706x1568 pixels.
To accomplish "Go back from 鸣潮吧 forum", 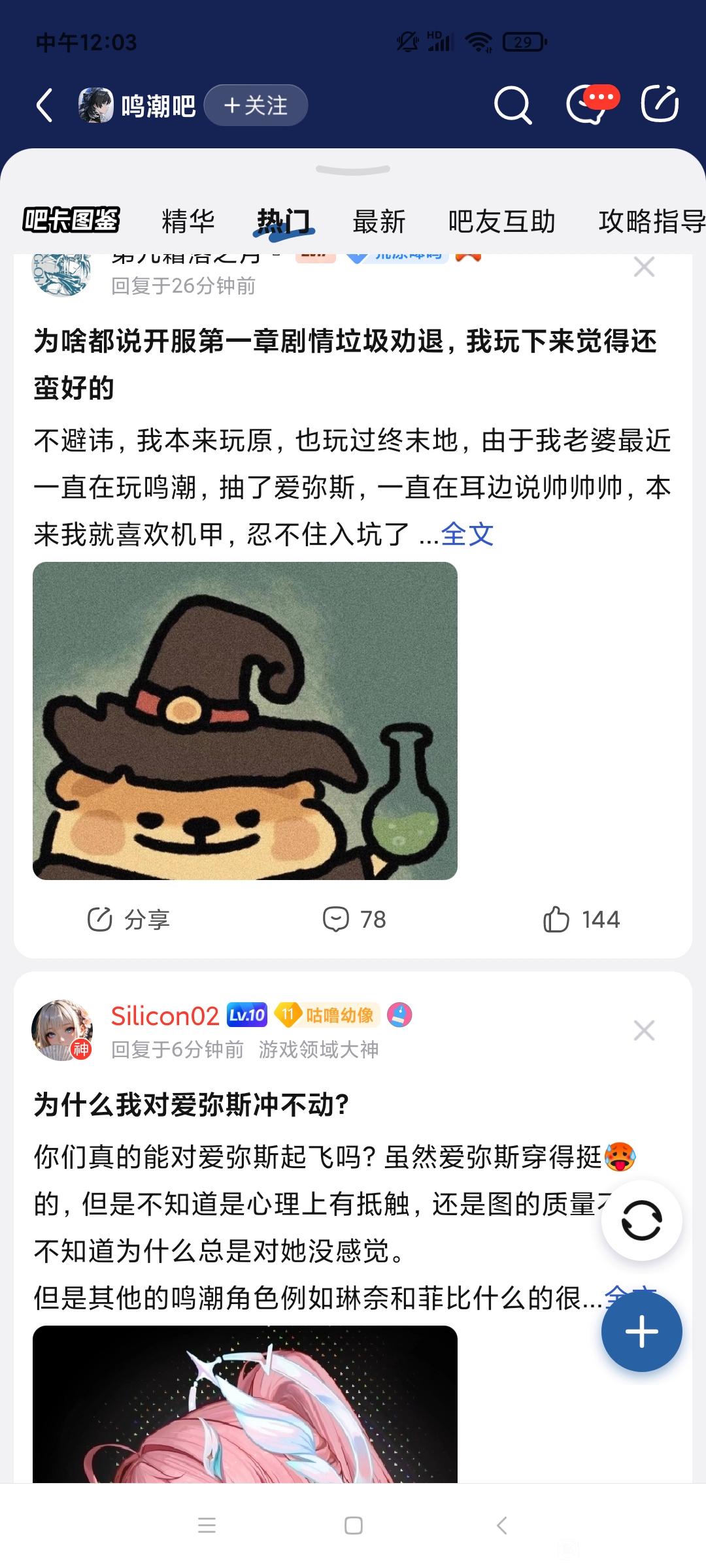I will [44, 105].
